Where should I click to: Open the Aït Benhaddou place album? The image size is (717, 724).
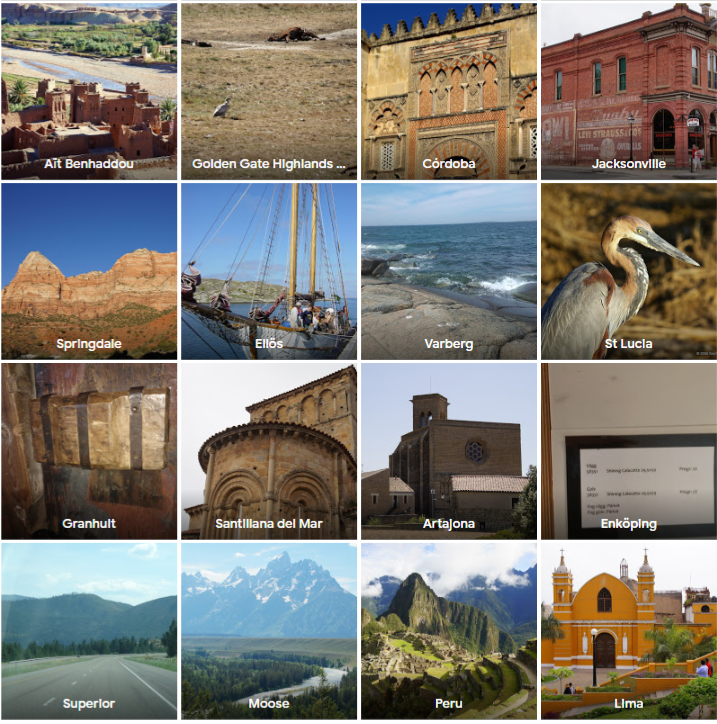89,91
